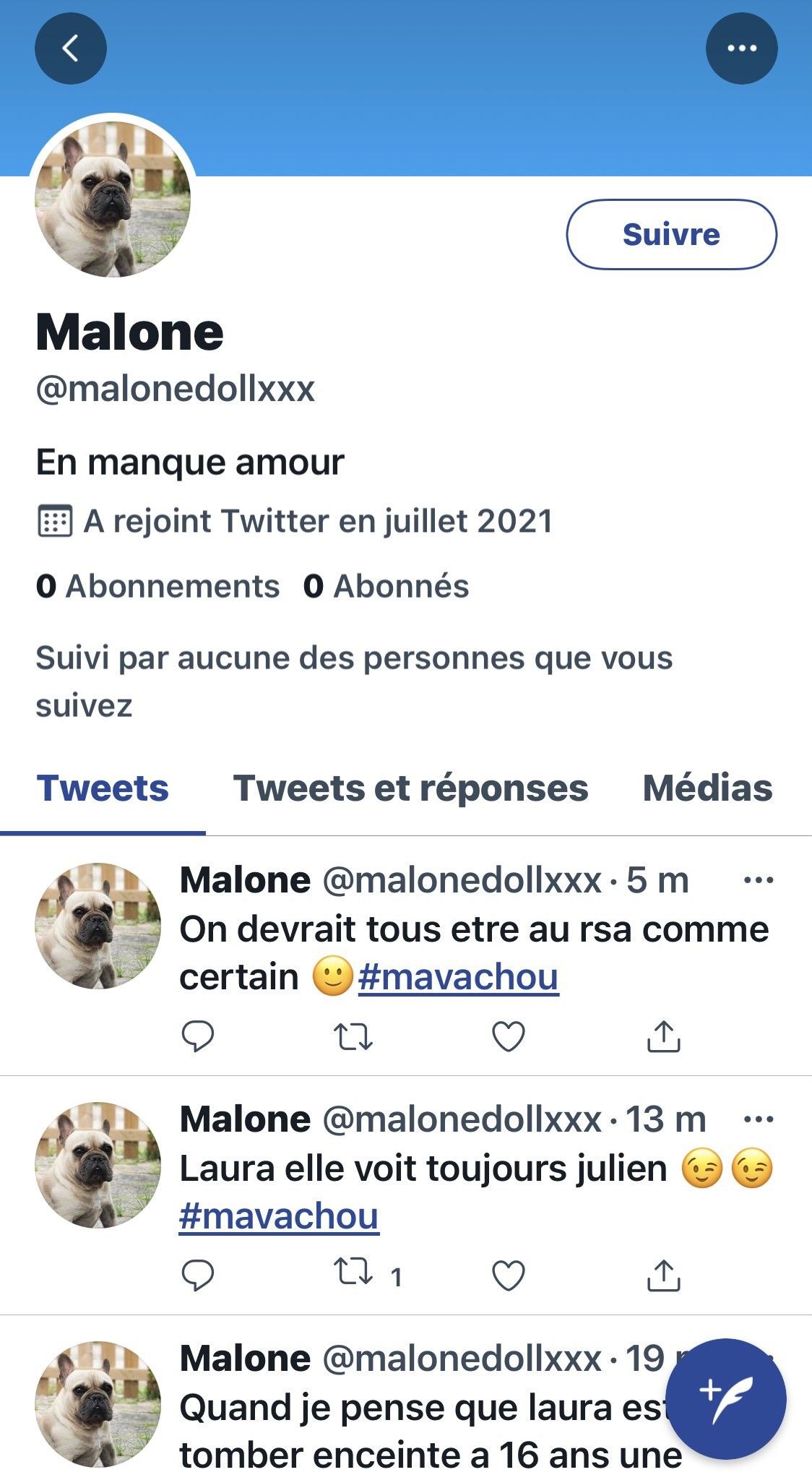Share the rsa comme certain tweet
The image size is (812, 1480).
tap(663, 1036)
